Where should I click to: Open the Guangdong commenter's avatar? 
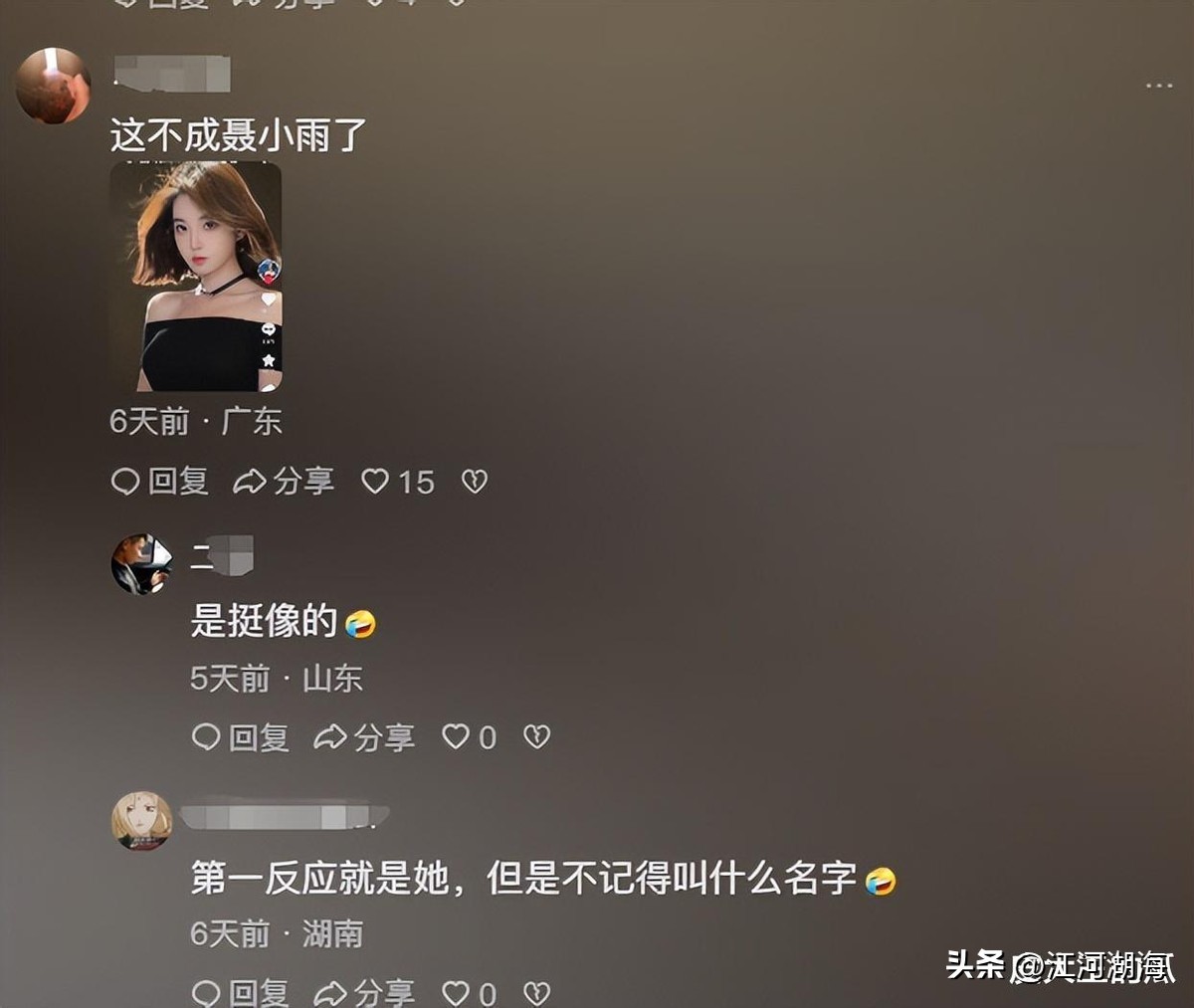[x=53, y=86]
